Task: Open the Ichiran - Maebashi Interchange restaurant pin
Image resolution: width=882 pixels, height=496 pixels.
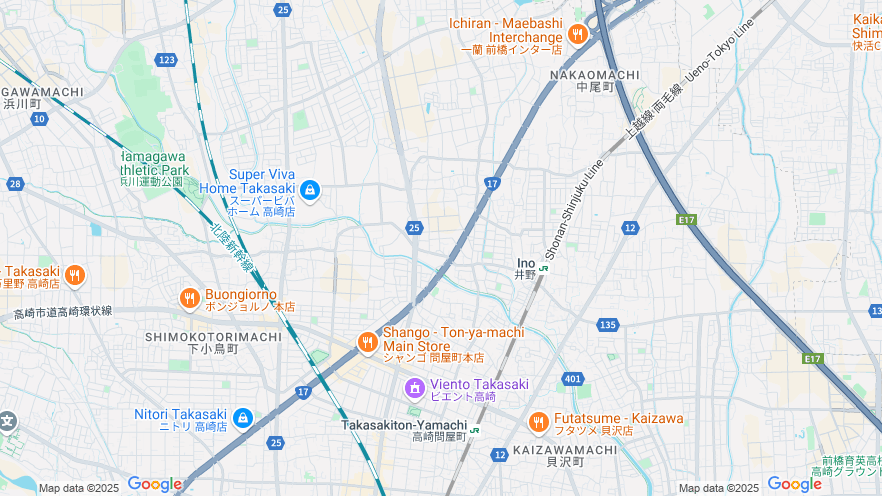Action: (577, 36)
